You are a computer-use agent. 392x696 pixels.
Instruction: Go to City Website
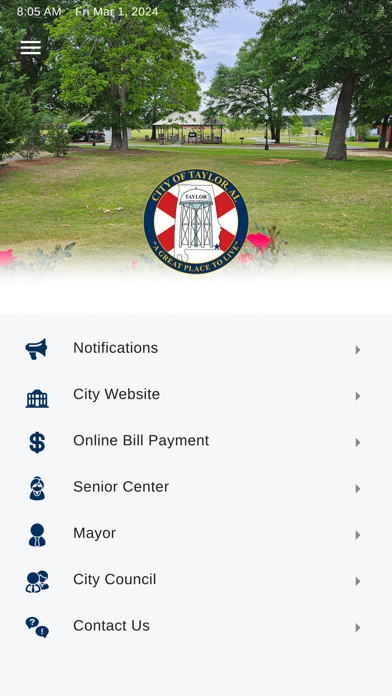tap(196, 395)
